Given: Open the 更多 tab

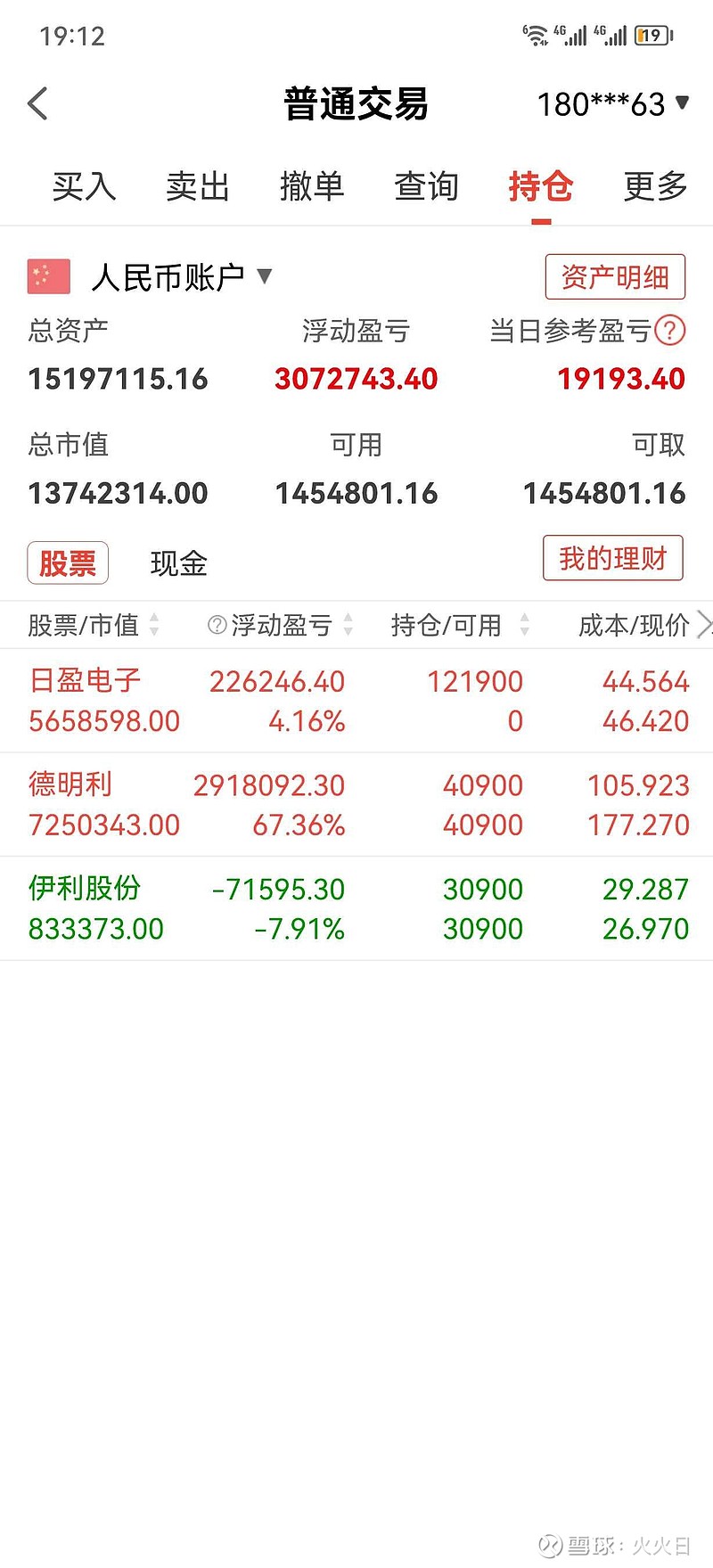Looking at the screenshot, I should (x=655, y=186).
